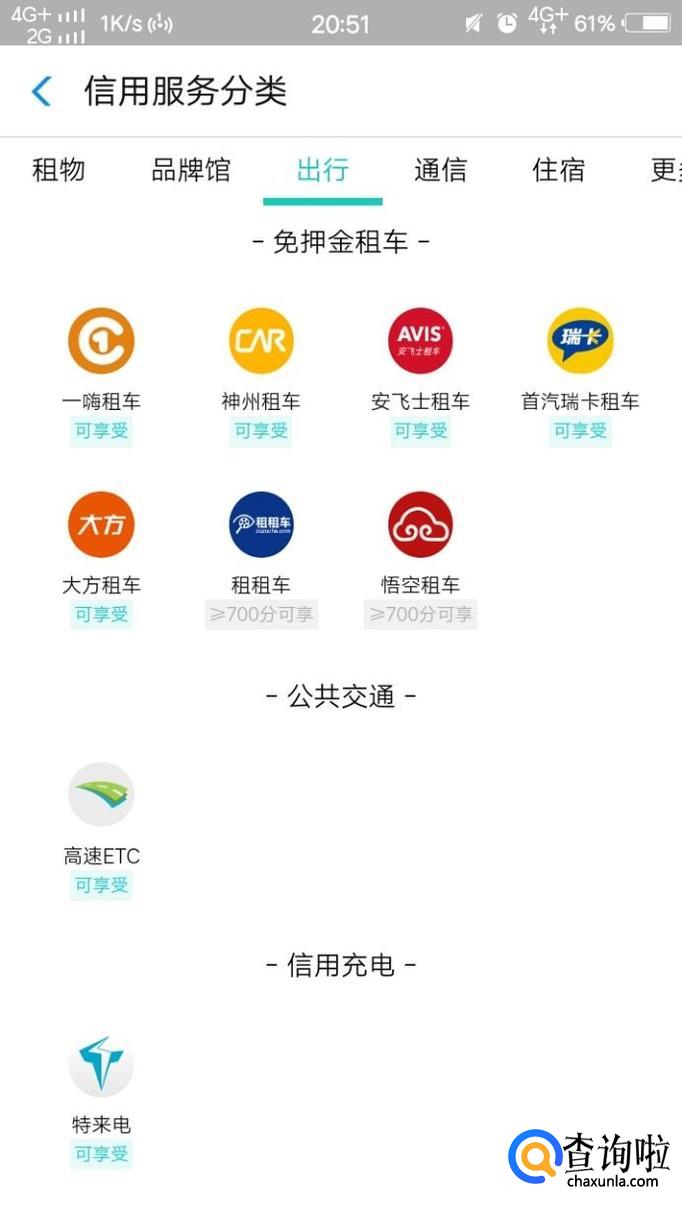Open 首汽瑞卡租车
This screenshot has width=682, height=1212.
pos(580,341)
